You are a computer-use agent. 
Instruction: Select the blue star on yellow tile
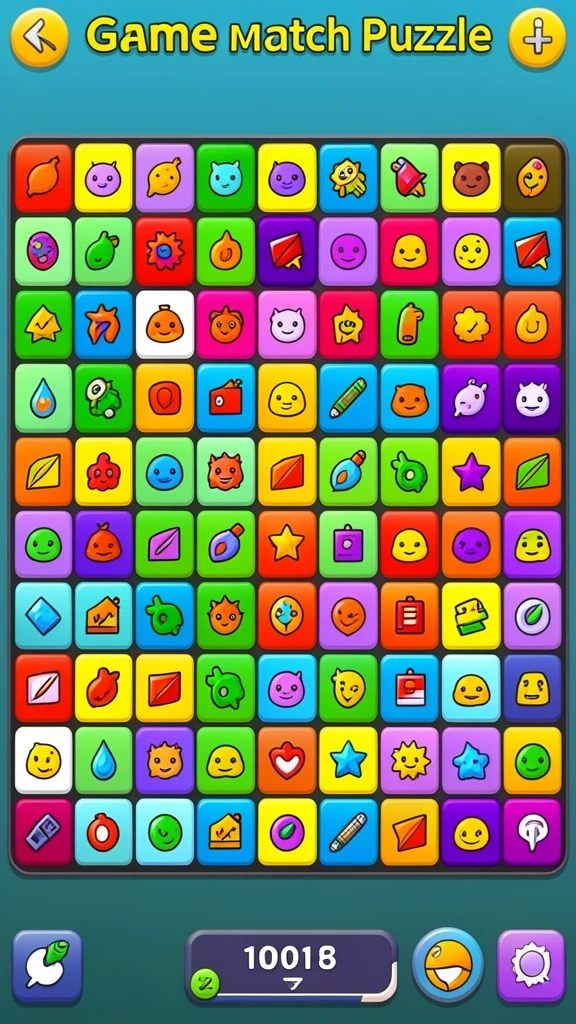pyautogui.click(x=348, y=760)
